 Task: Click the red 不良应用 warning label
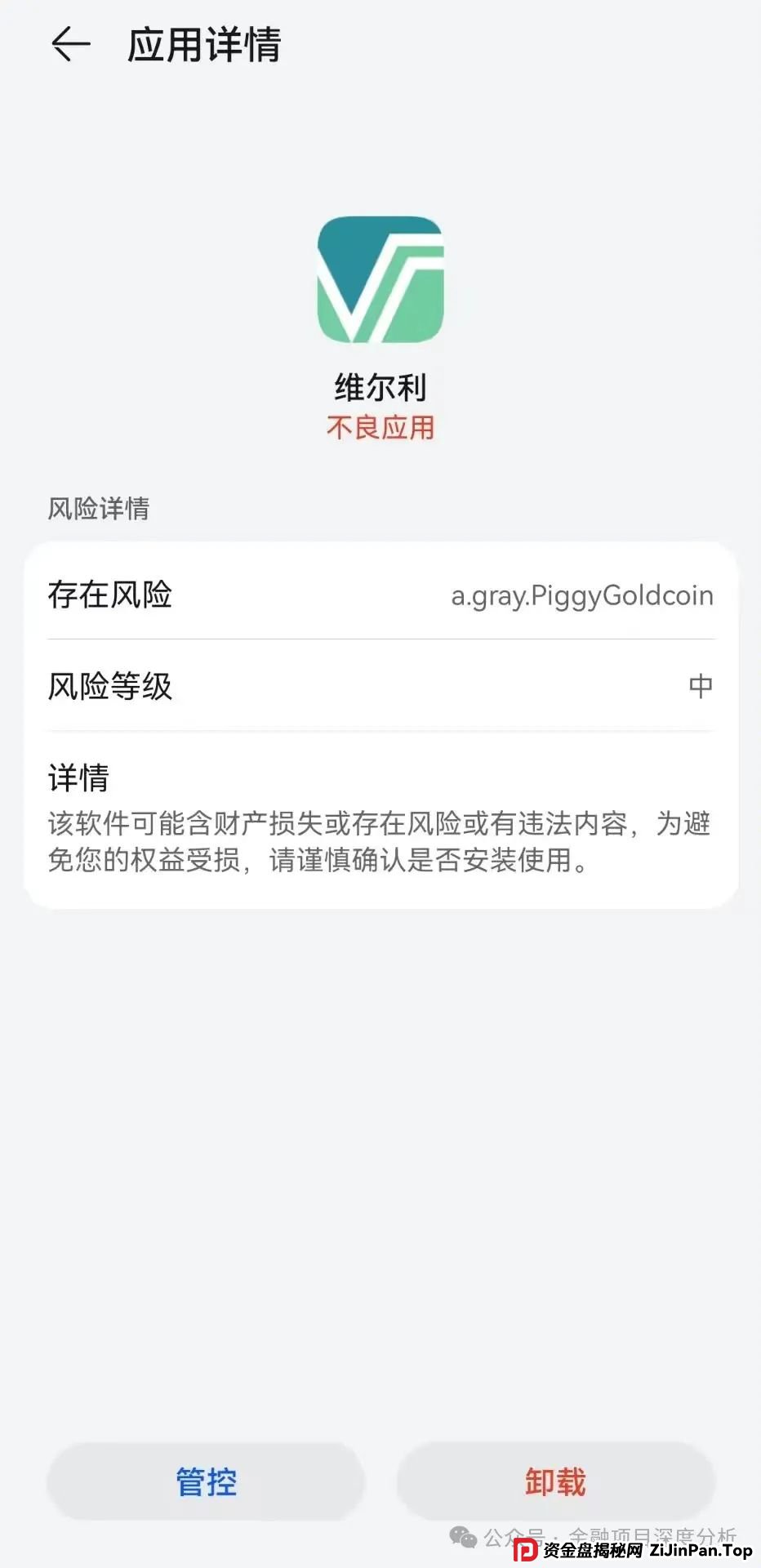click(x=380, y=427)
